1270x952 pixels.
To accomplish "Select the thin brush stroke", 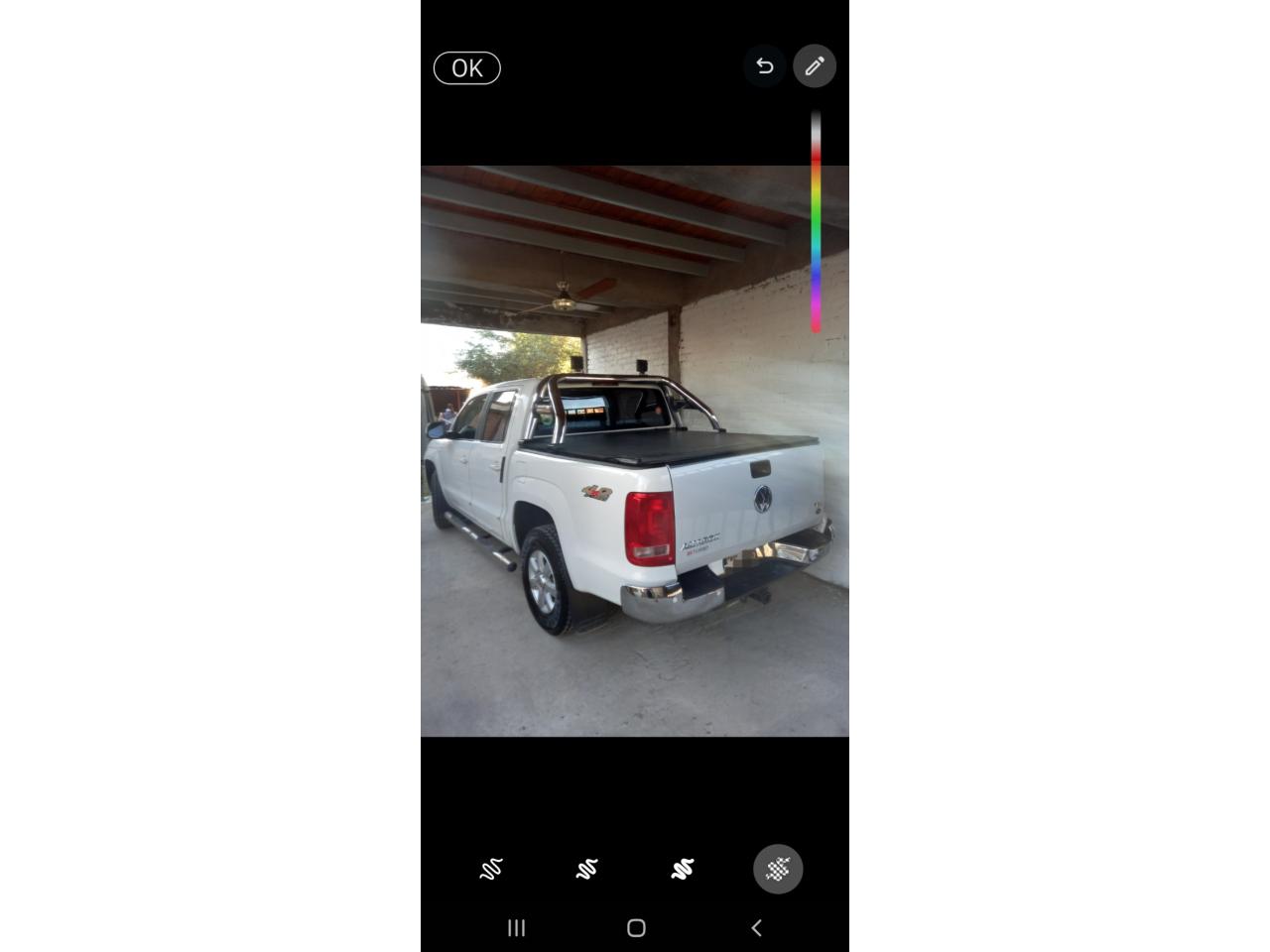I will [x=491, y=870].
